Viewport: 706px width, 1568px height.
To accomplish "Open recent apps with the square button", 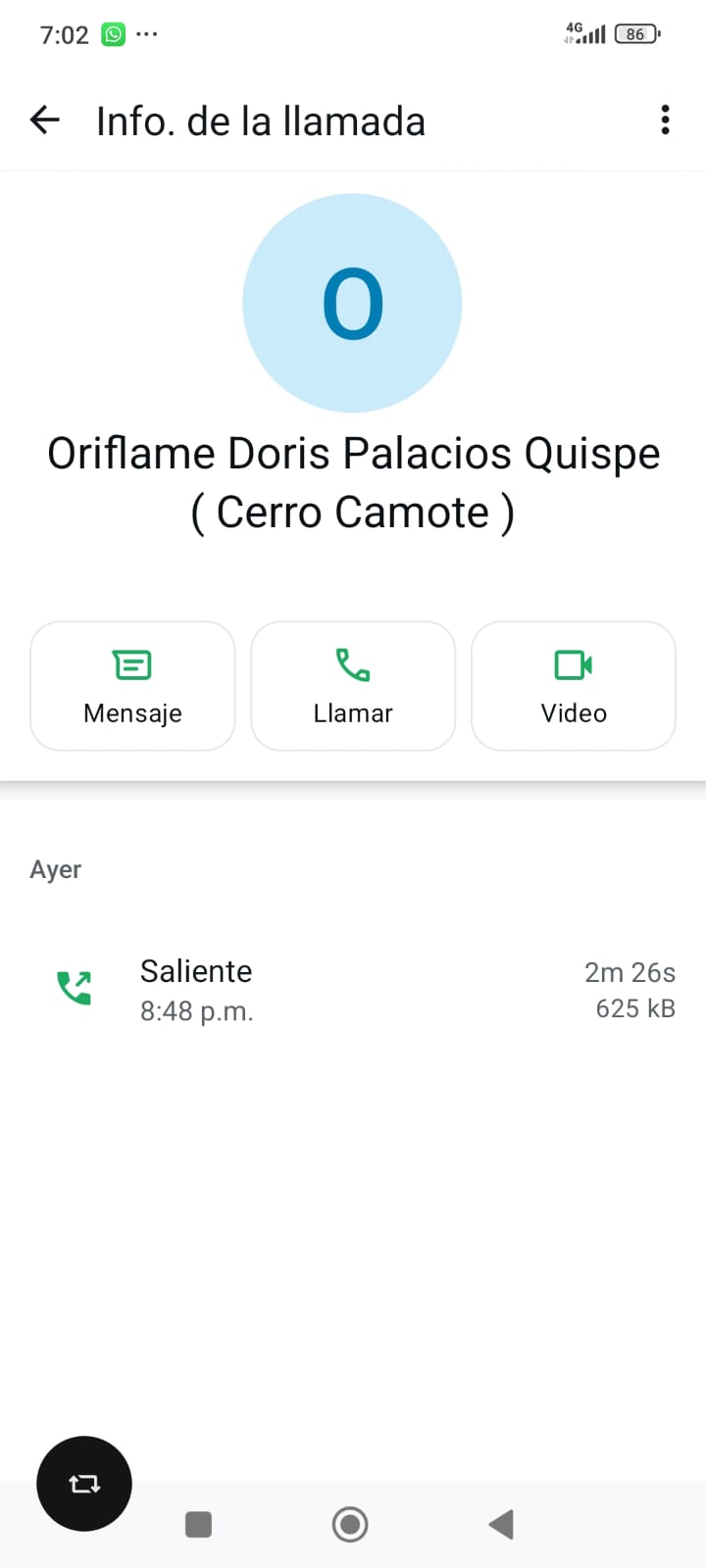I will point(199,1524).
